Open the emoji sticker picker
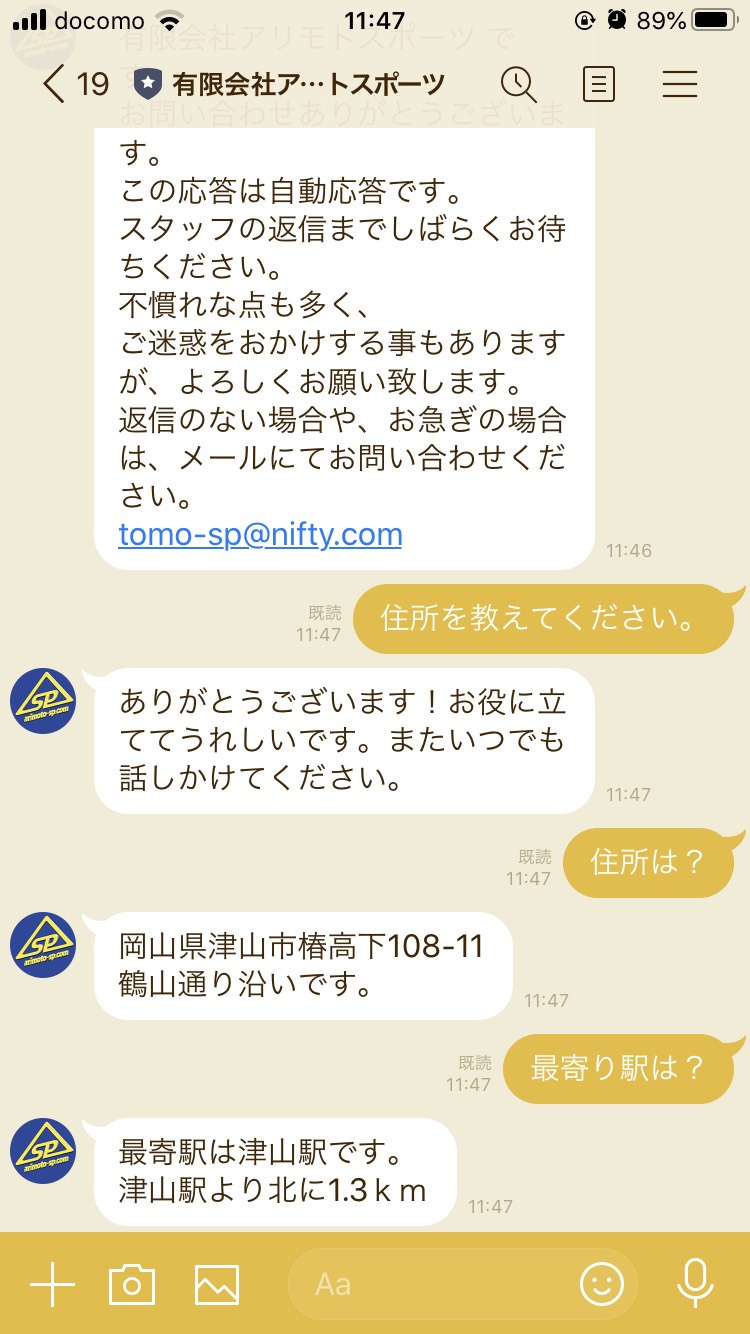750x1334 pixels. coord(602,1284)
